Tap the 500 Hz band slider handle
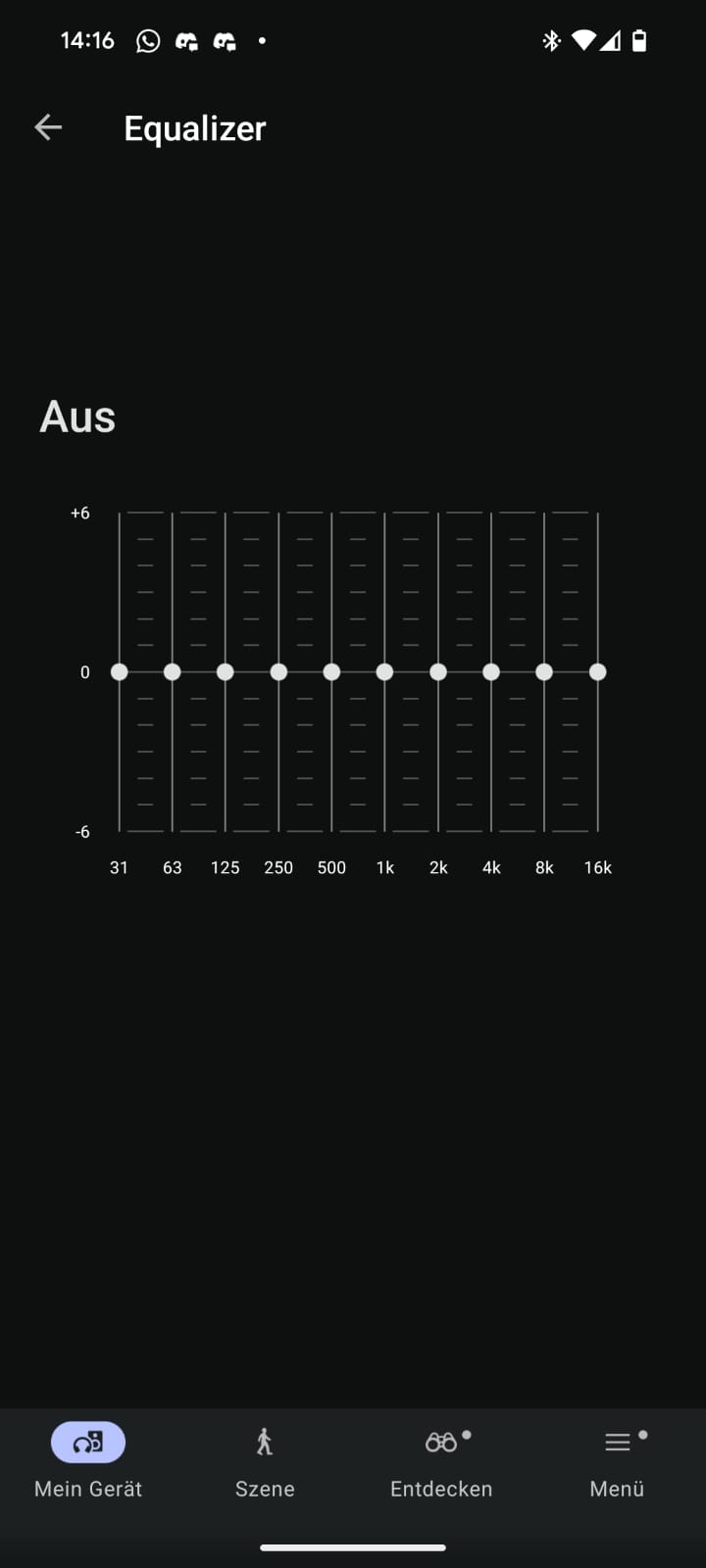 click(331, 672)
